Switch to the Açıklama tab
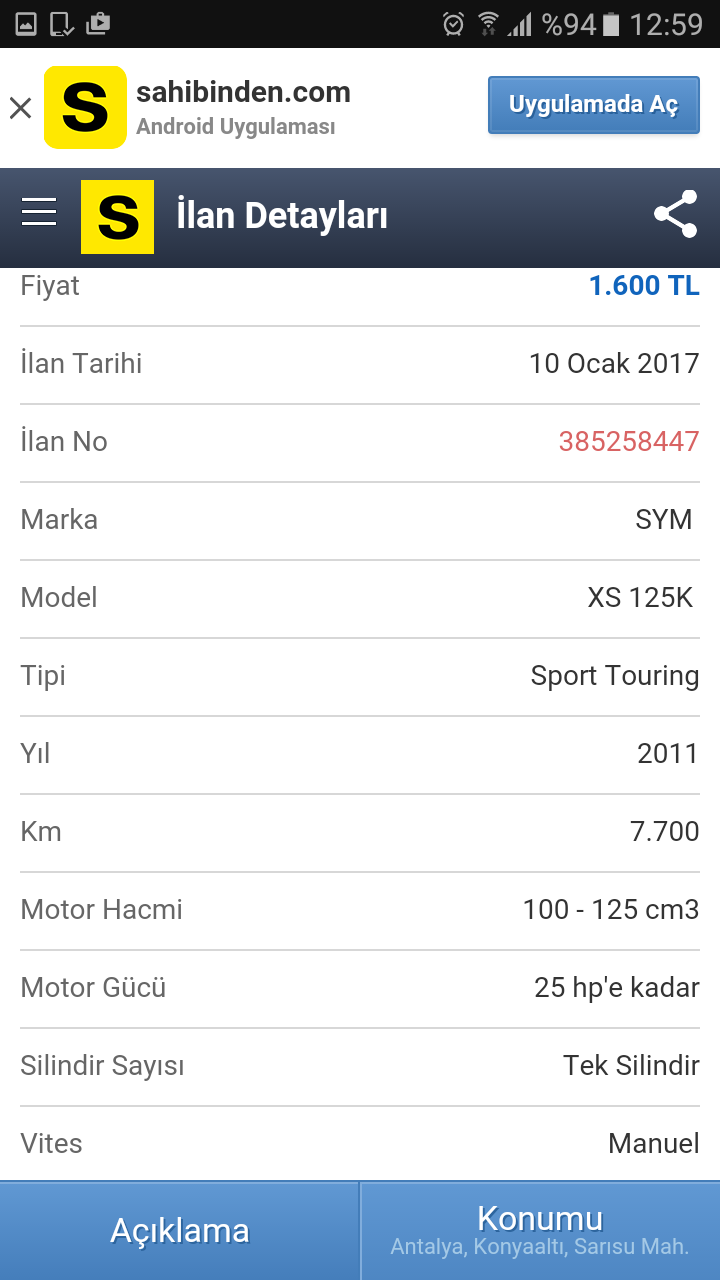Screen dimensions: 720x1280 pos(180,1231)
